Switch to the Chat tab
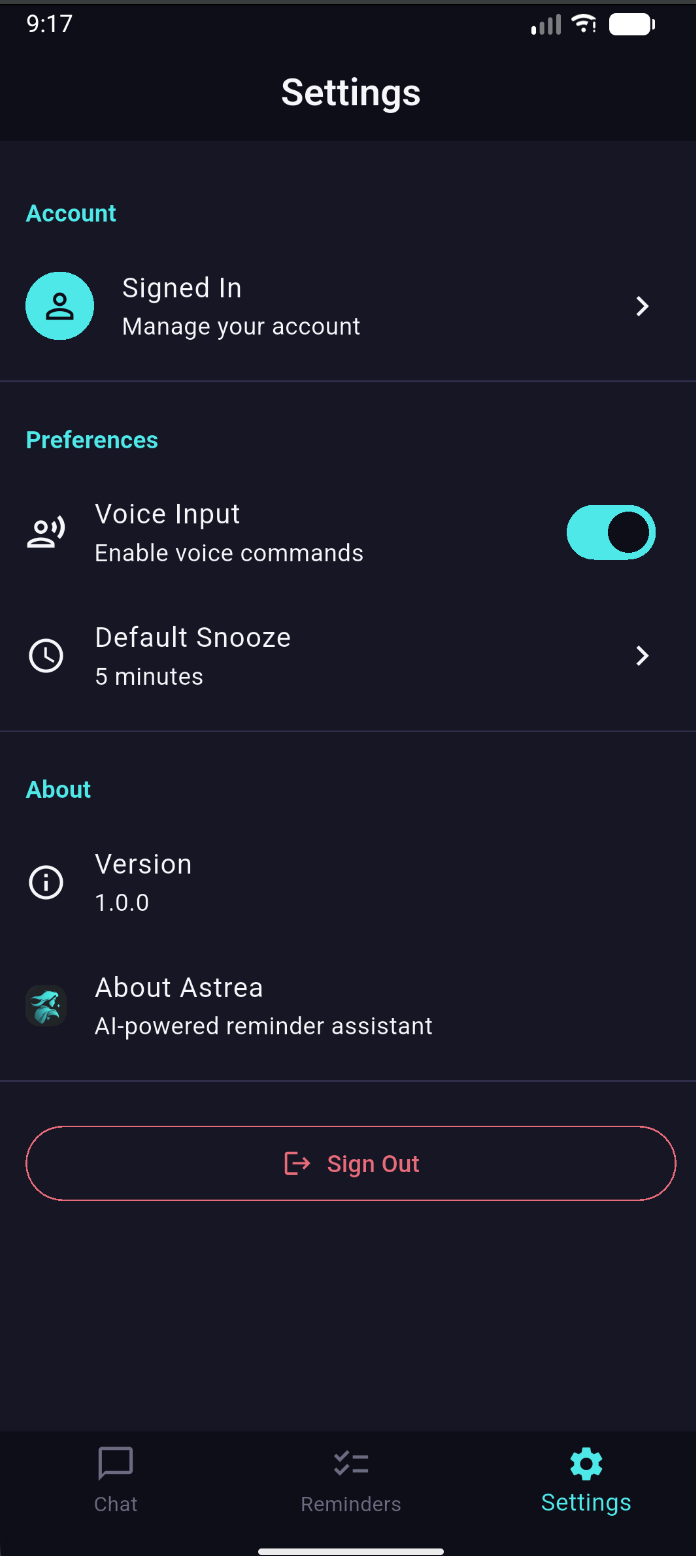The height and width of the screenshot is (1556, 696). [x=116, y=1480]
